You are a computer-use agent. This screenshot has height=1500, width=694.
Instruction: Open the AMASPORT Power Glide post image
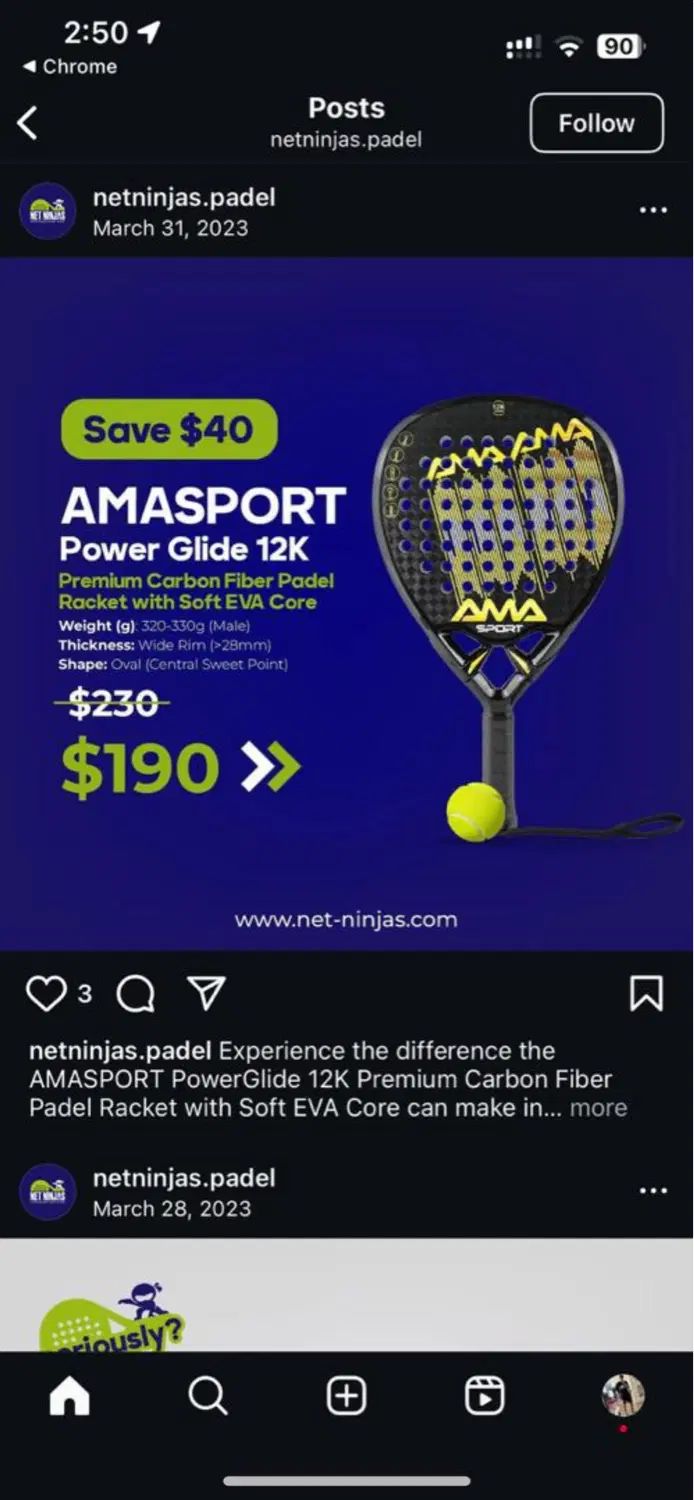point(346,605)
